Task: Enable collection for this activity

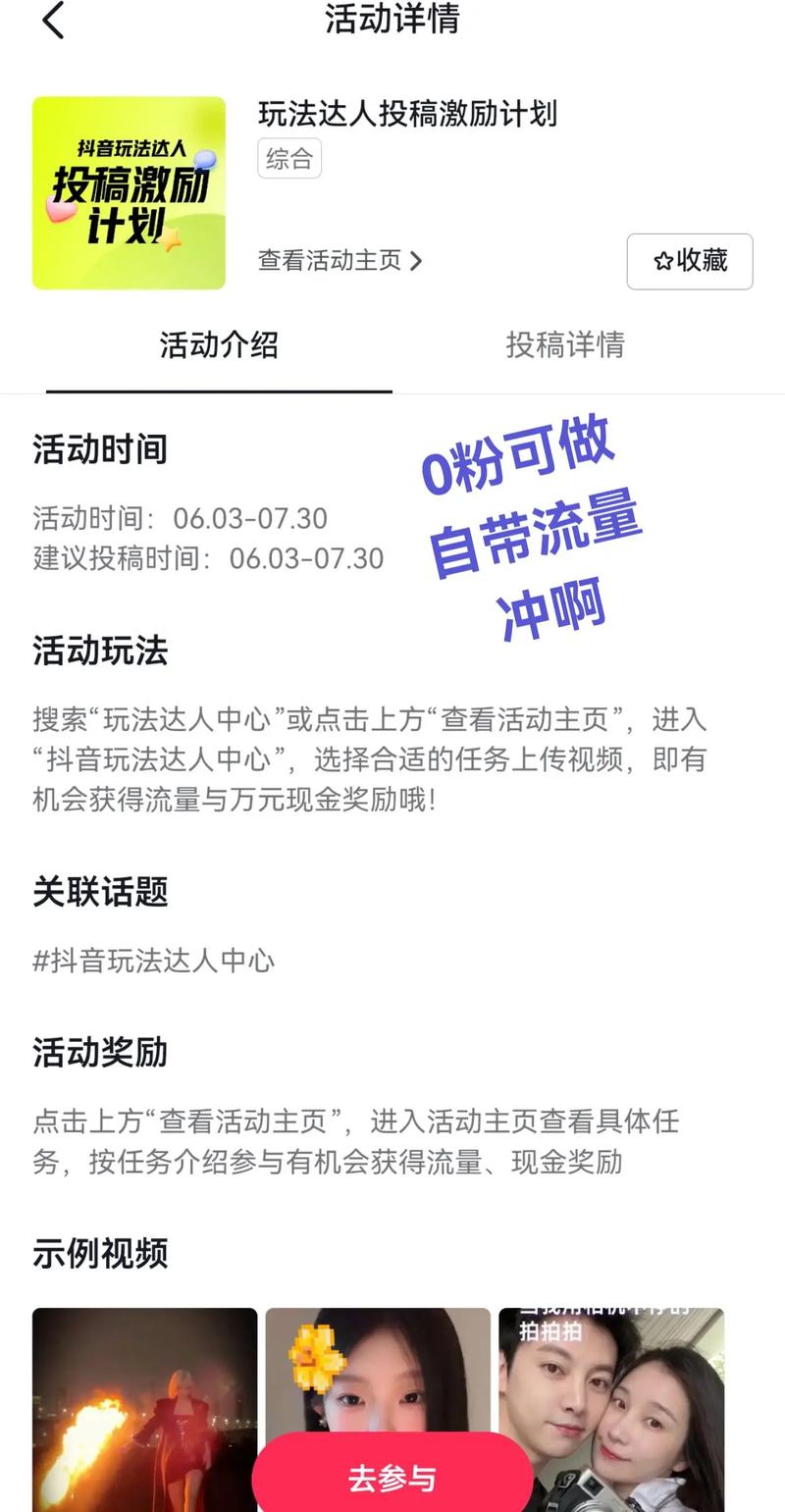Action: 689,261
